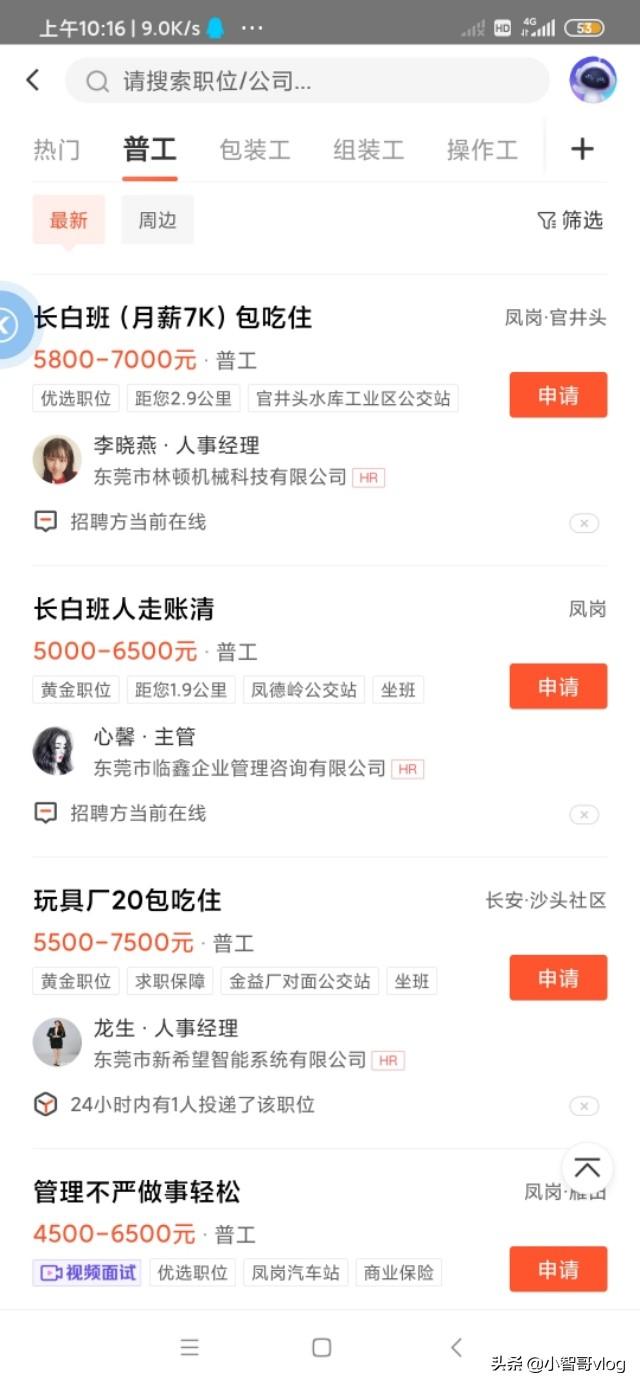640x1386 pixels.
Task: Apply for the 管理不严做事轻松 job
Action: tap(558, 1269)
